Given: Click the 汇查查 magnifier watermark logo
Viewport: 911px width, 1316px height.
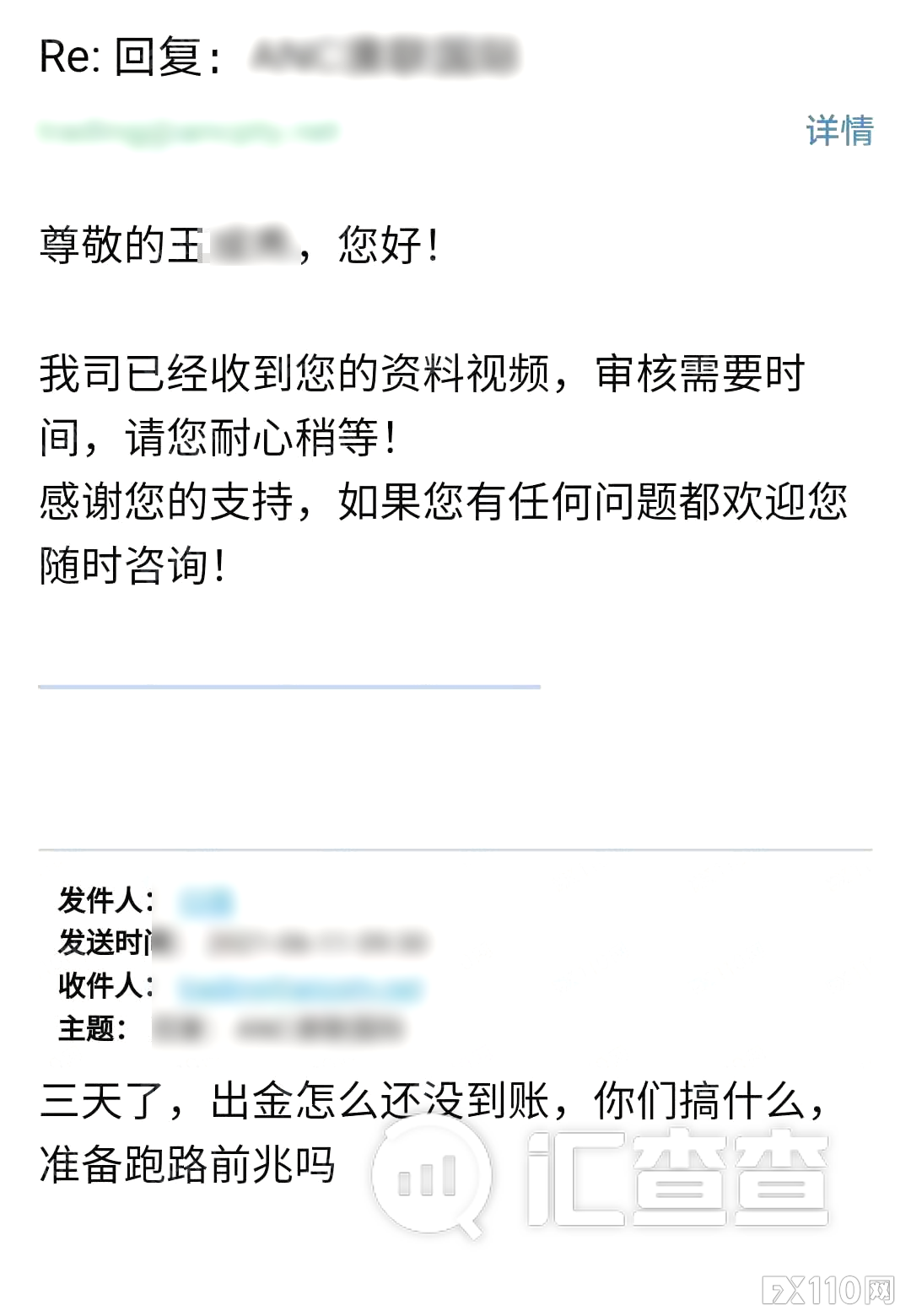Looking at the screenshot, I should click(430, 1173).
